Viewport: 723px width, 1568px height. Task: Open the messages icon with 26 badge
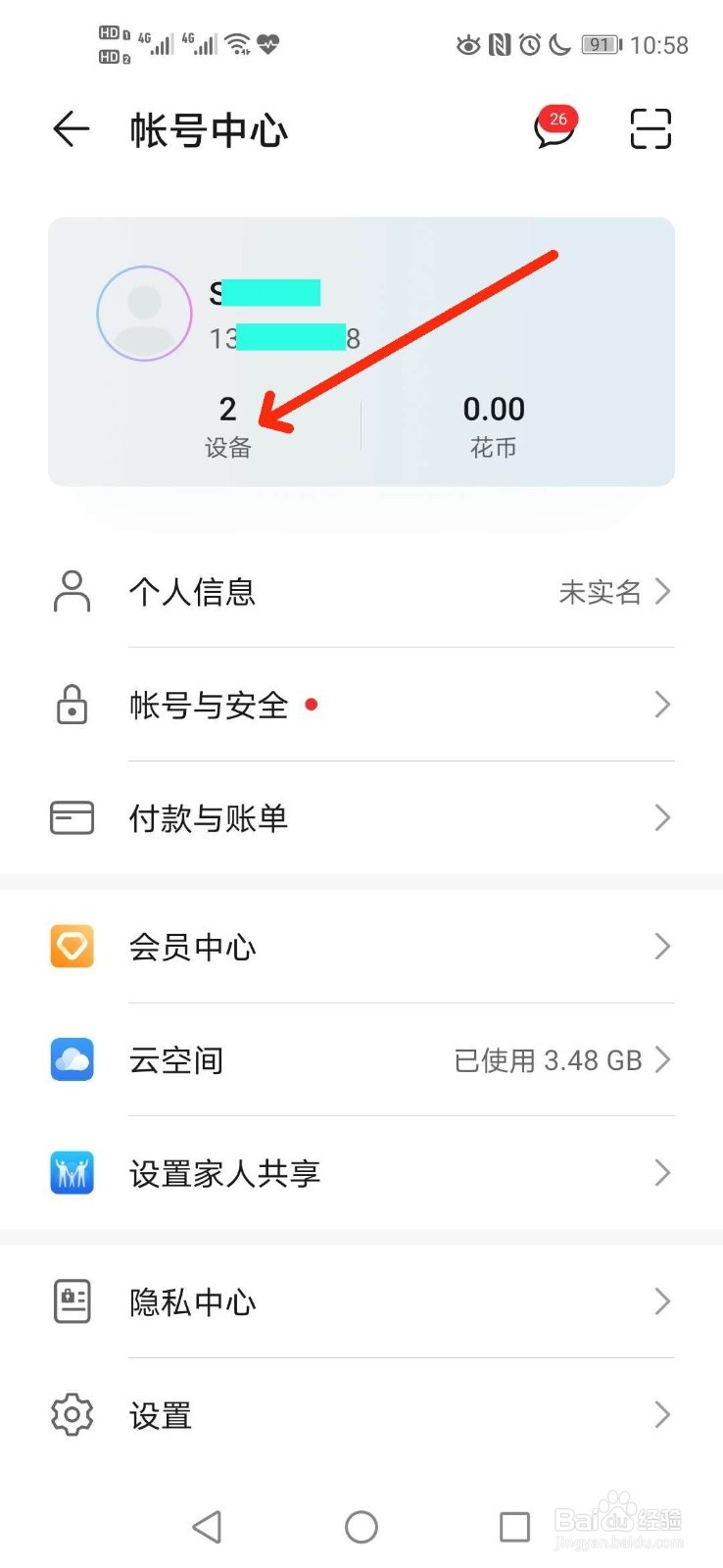(554, 129)
